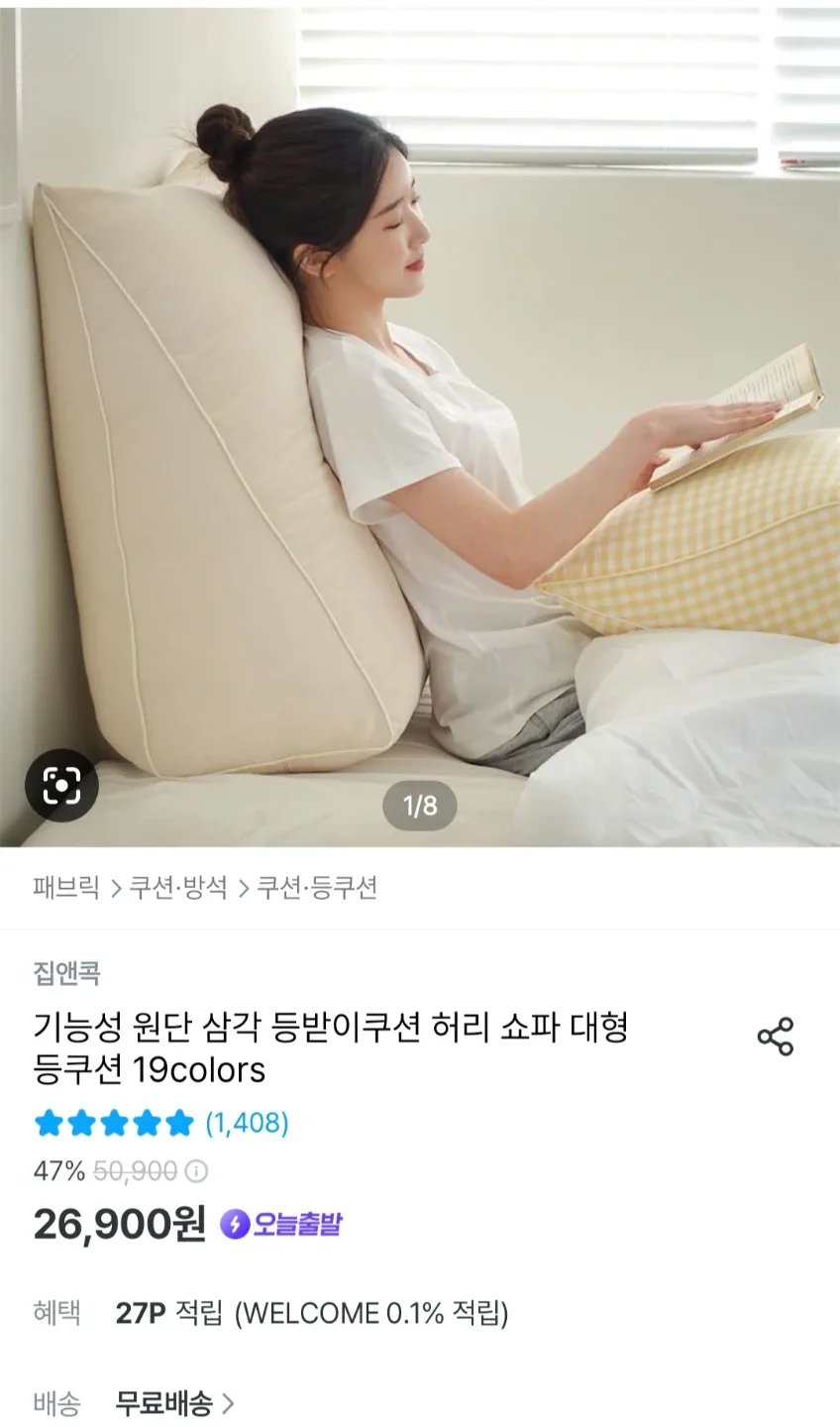Open the 패브릭 category breadcrumb
This screenshot has width=840, height=1427.
point(66,887)
